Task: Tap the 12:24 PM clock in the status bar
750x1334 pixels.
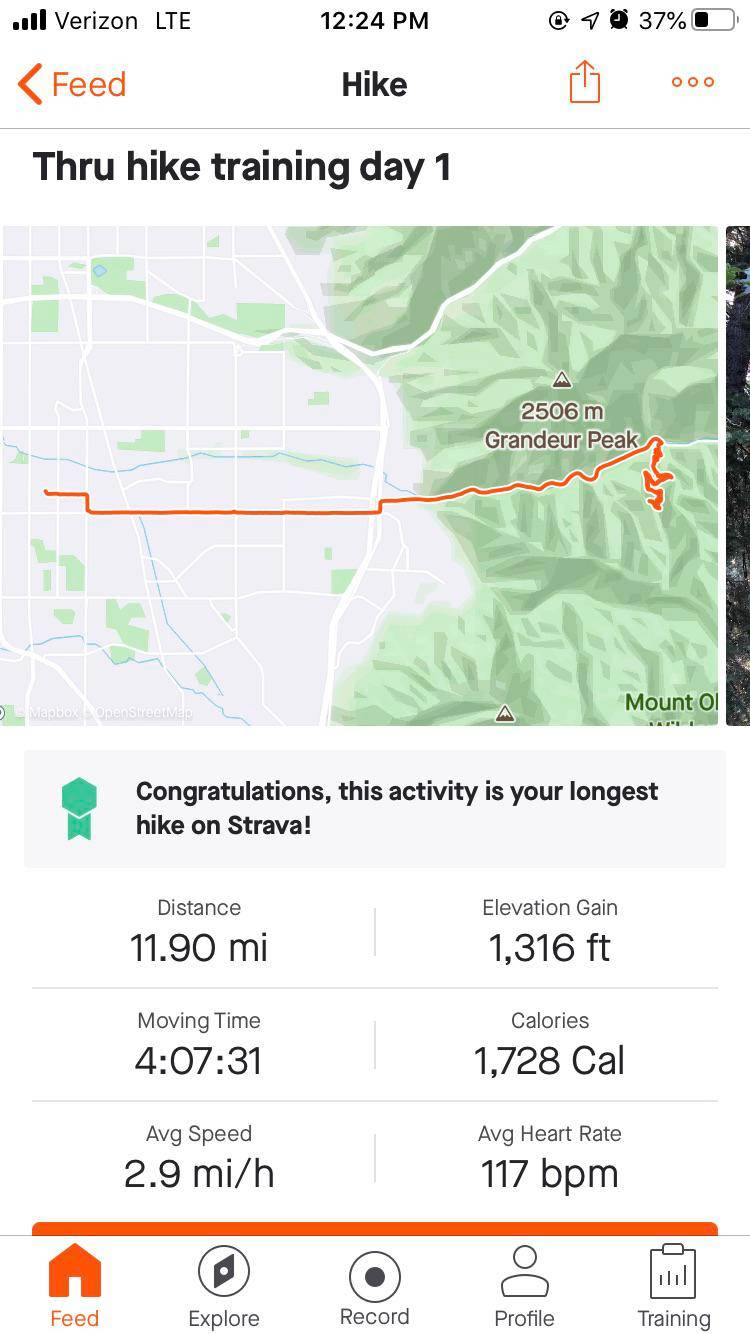Action: point(374,19)
